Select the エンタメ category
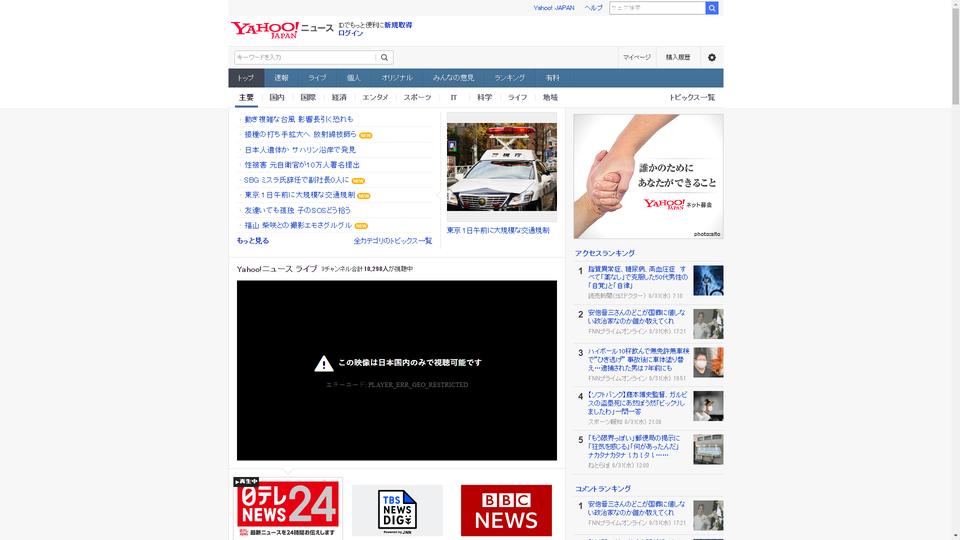960x540 pixels. [375, 98]
